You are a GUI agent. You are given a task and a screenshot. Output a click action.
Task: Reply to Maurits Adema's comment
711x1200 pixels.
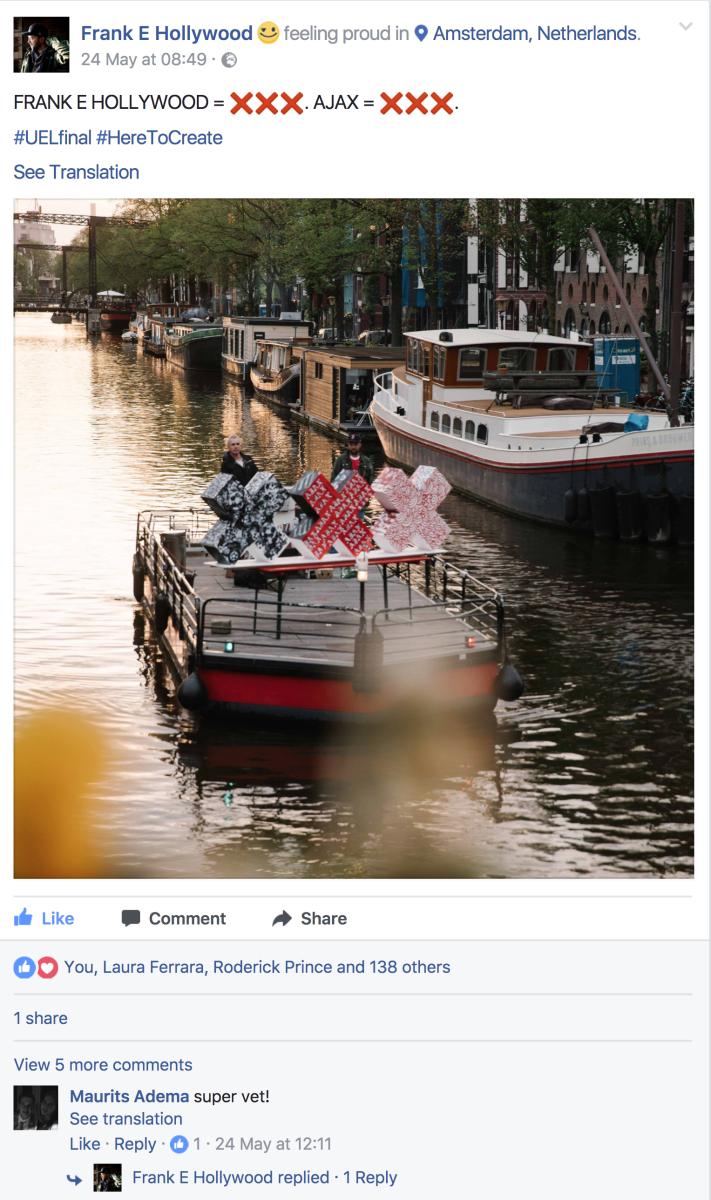[135, 1143]
